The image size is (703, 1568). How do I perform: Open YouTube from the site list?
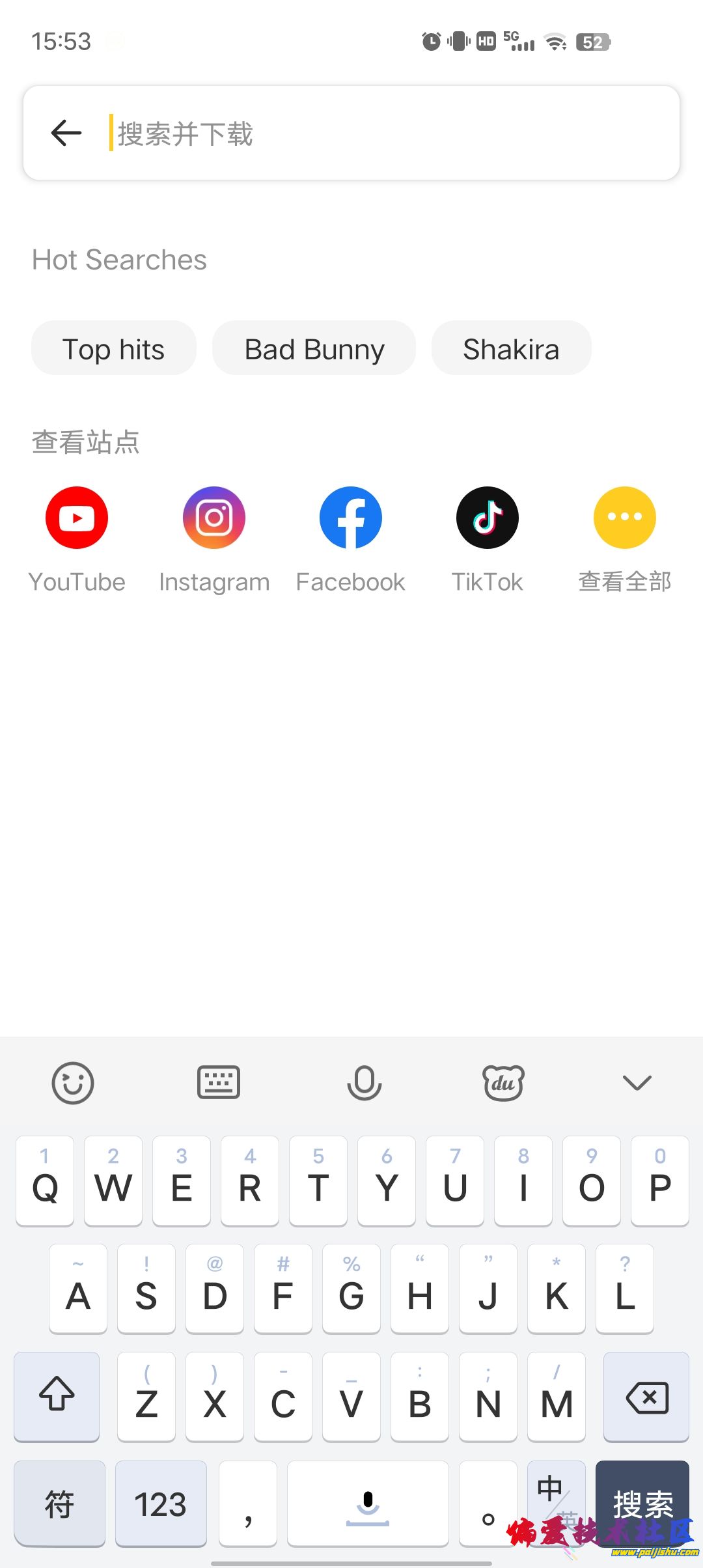click(x=76, y=518)
